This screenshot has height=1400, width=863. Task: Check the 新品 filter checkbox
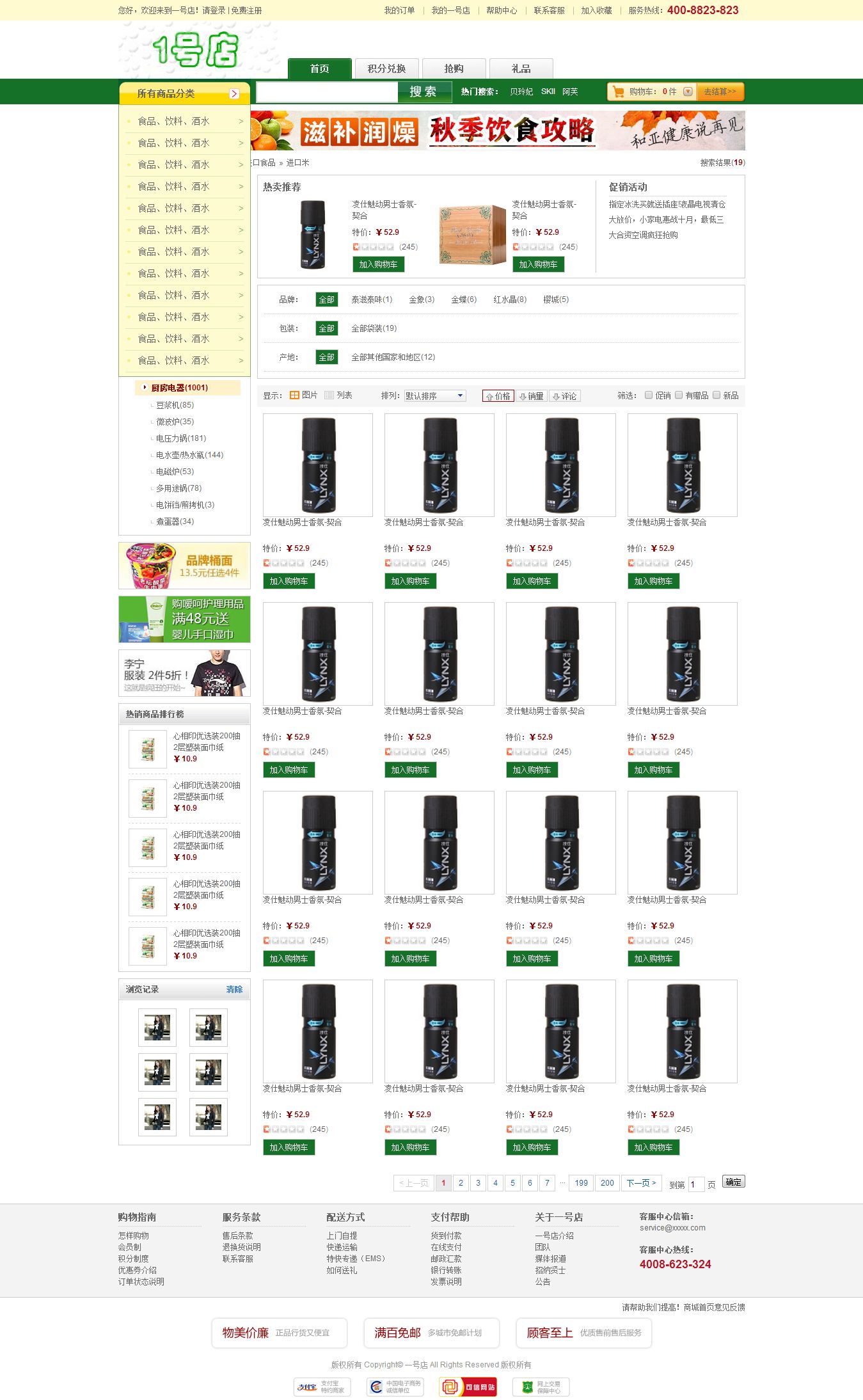click(717, 395)
